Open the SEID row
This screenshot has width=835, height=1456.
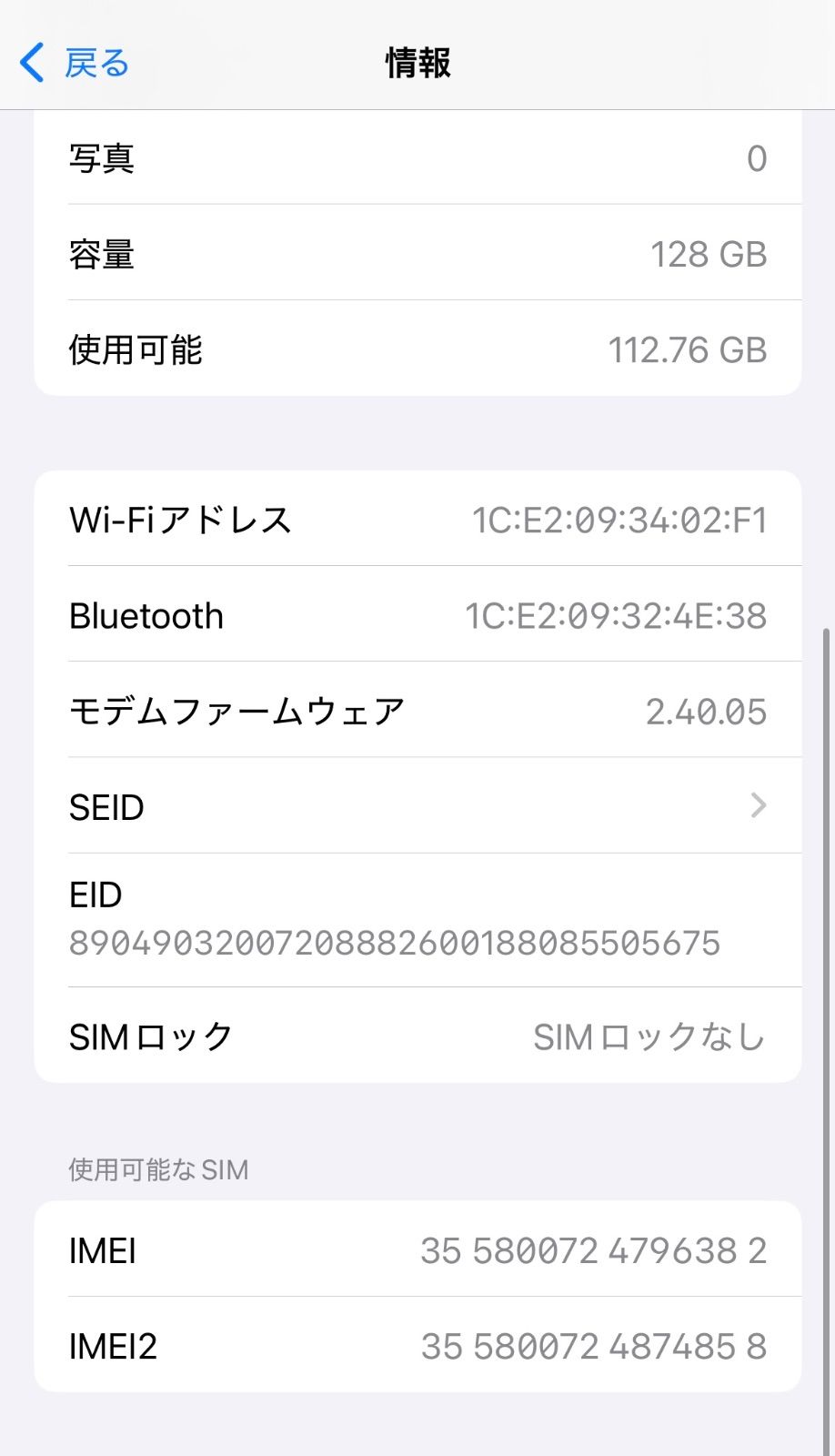click(417, 806)
